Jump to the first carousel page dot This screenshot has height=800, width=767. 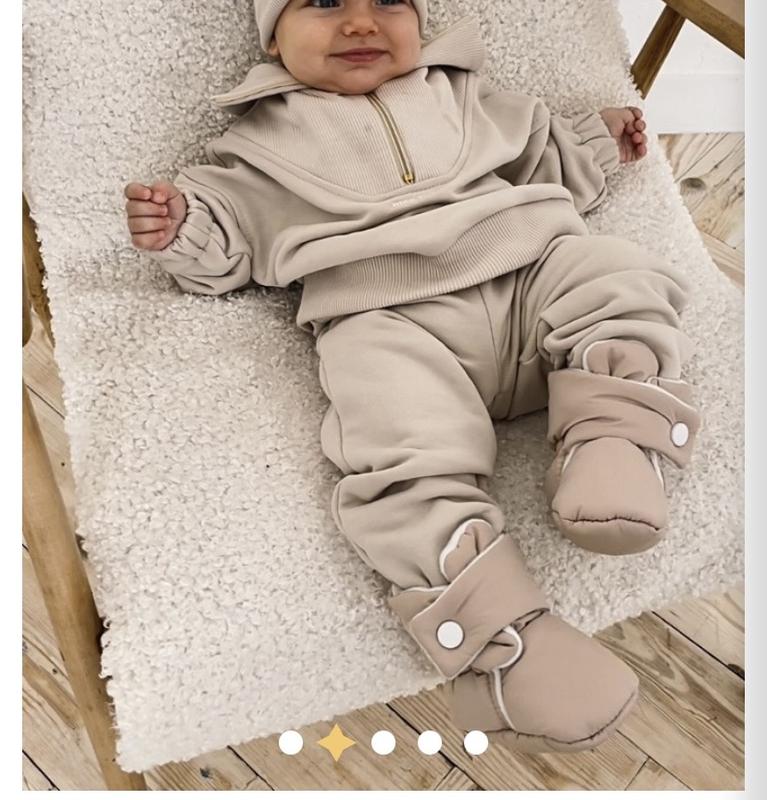pyautogui.click(x=291, y=742)
